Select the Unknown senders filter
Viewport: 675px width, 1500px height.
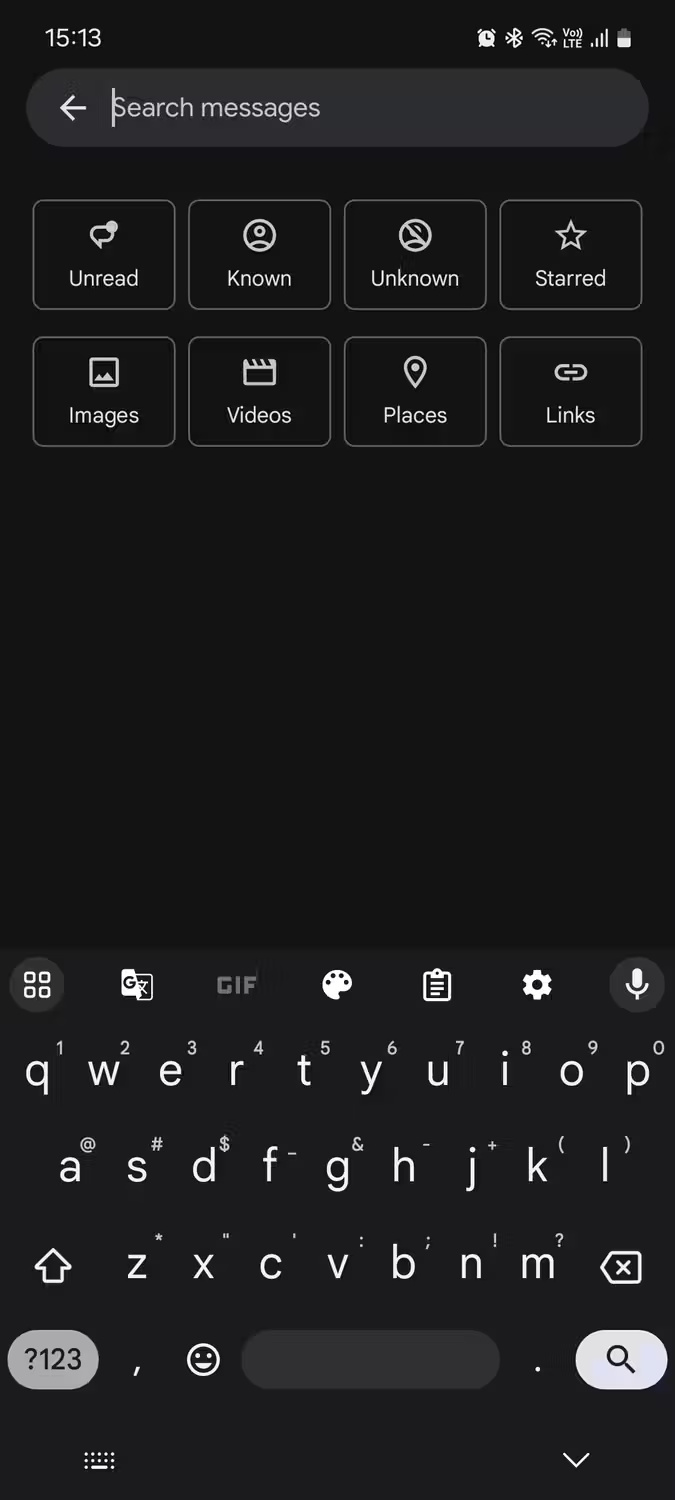tap(415, 255)
